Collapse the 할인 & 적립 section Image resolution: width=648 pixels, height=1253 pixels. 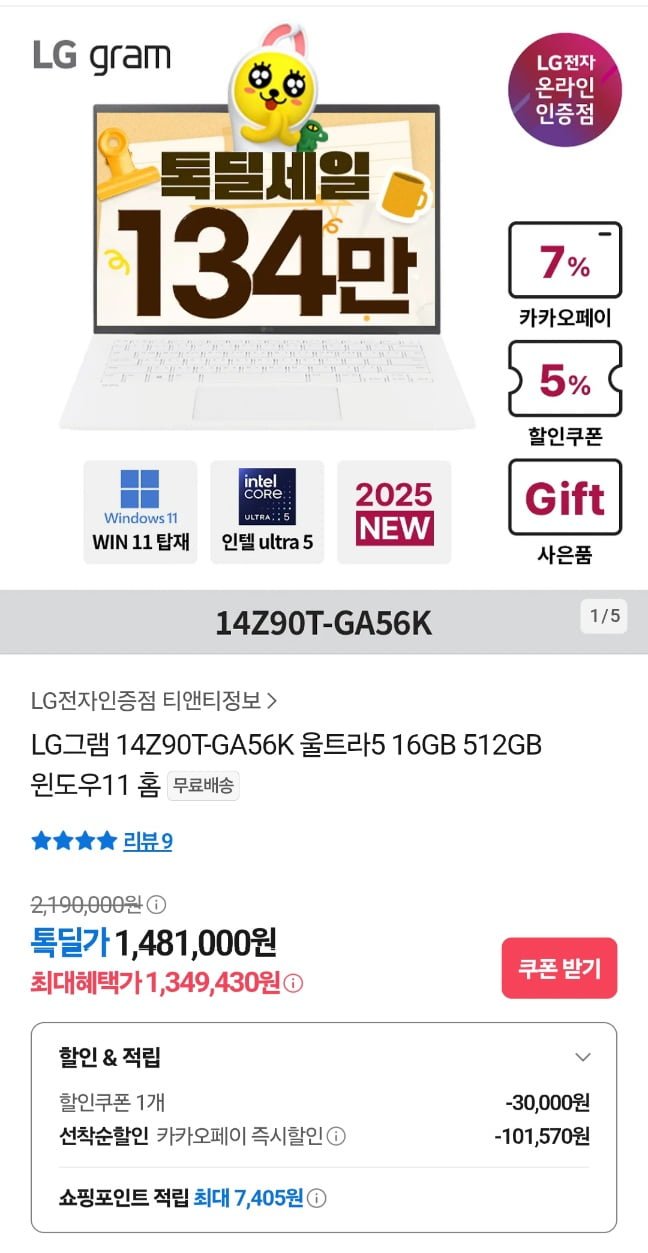click(583, 1057)
